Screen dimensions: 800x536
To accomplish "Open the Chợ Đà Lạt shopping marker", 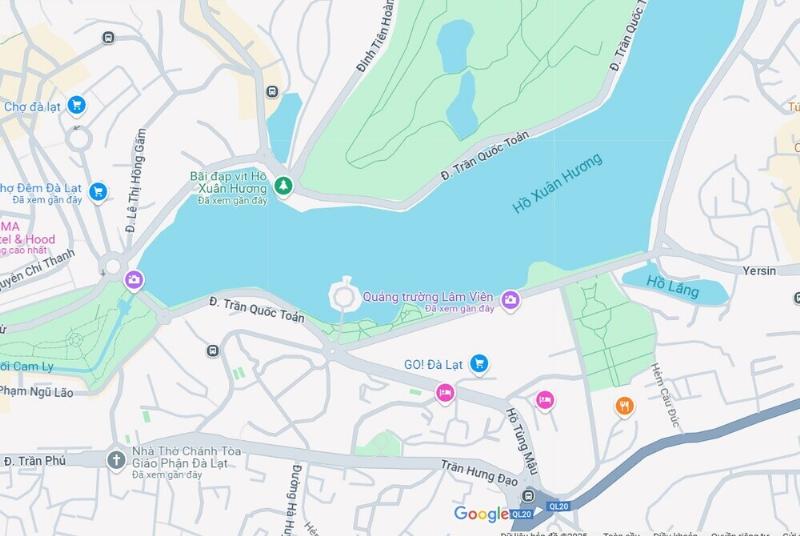I will coord(76,105).
